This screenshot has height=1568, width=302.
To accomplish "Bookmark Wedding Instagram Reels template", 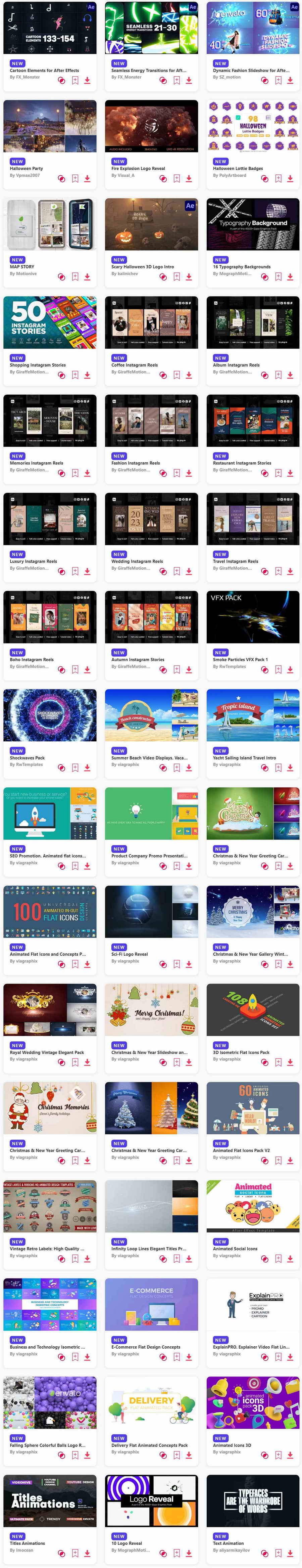I will click(177, 571).
